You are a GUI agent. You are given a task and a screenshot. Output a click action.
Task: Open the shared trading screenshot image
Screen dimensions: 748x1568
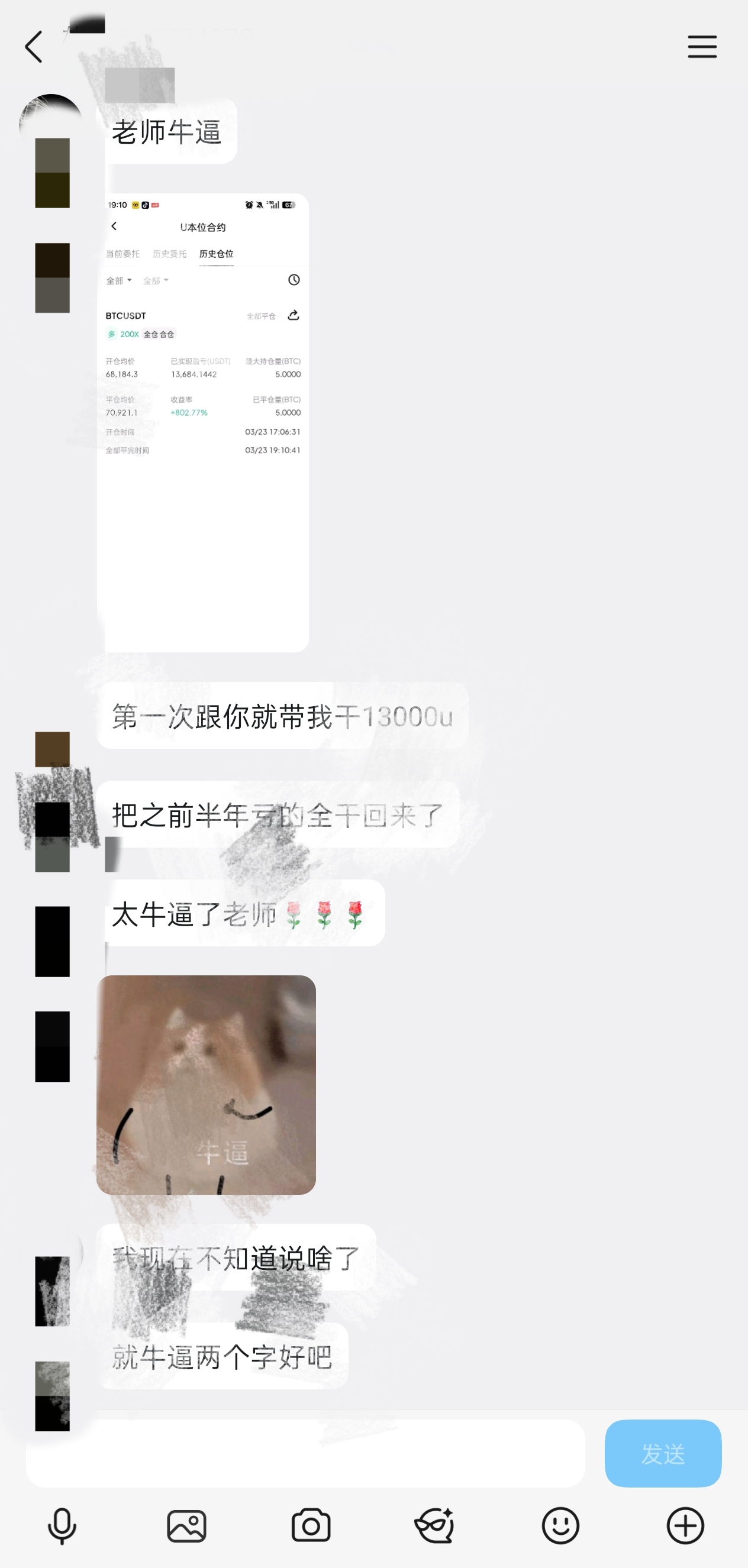(x=203, y=422)
